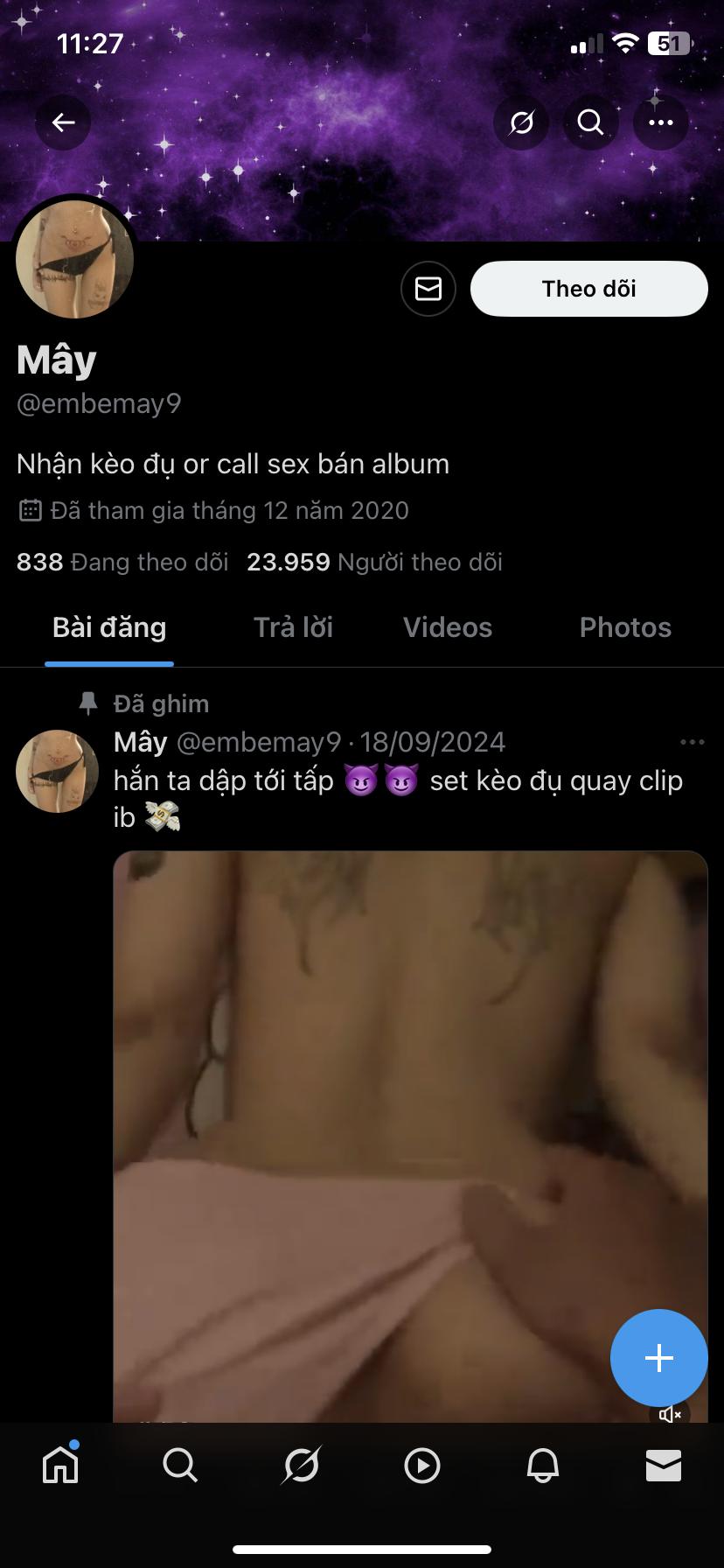Send a direct message to Mây

428,289
